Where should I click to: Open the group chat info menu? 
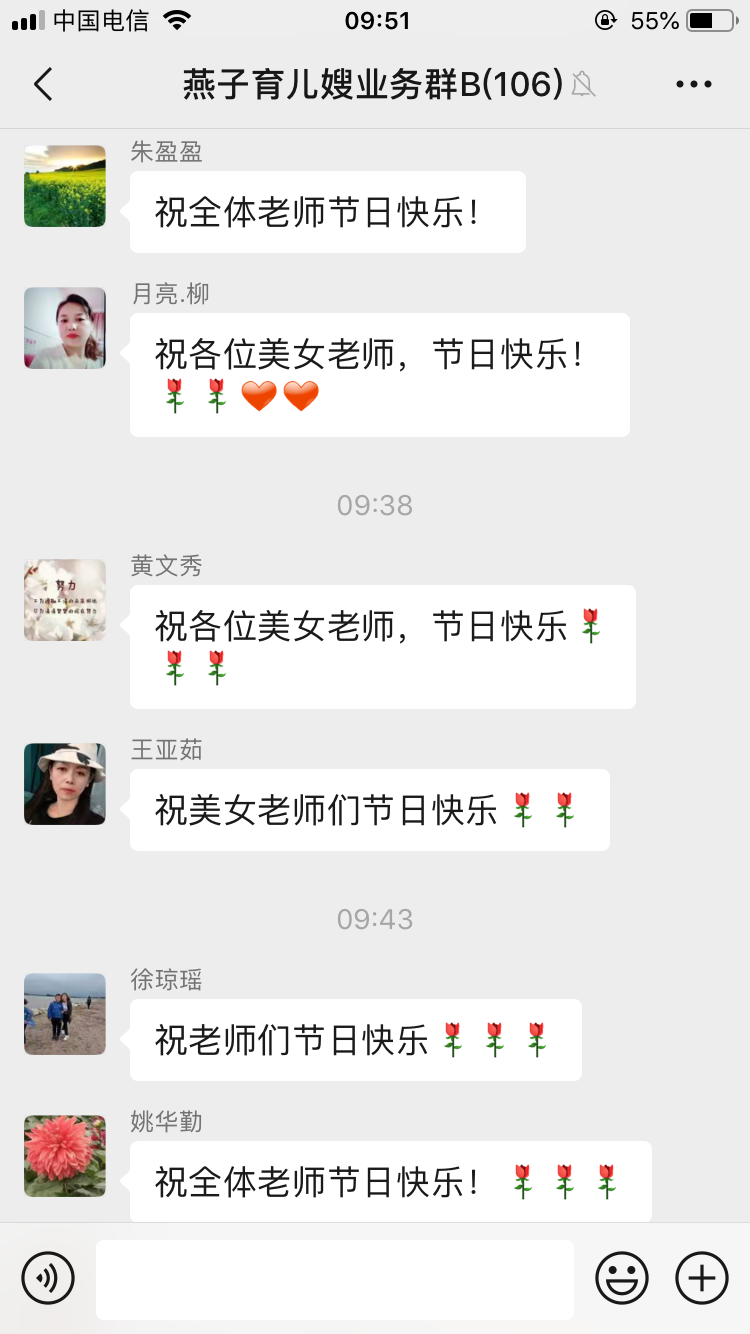coord(693,85)
